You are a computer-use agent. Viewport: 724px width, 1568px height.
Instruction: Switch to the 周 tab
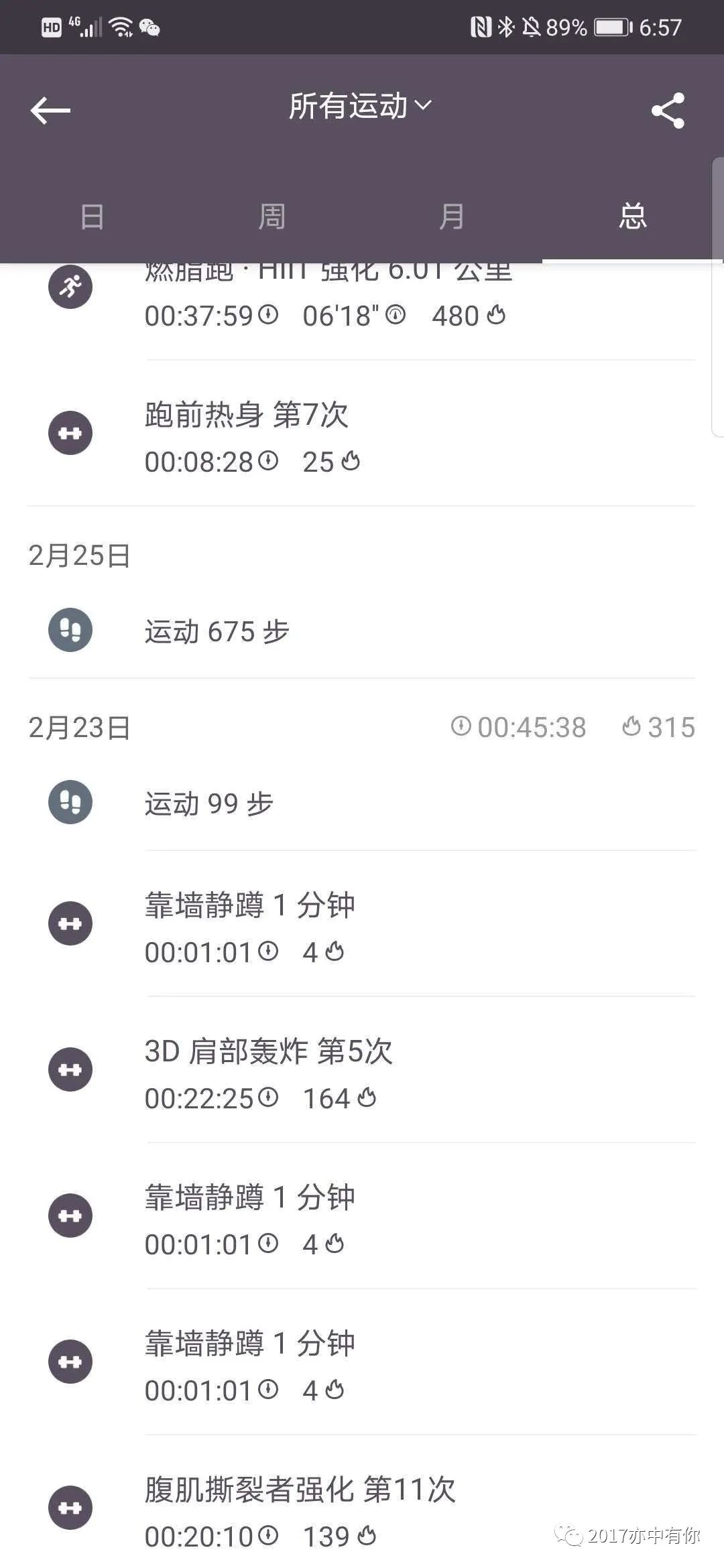click(x=271, y=216)
